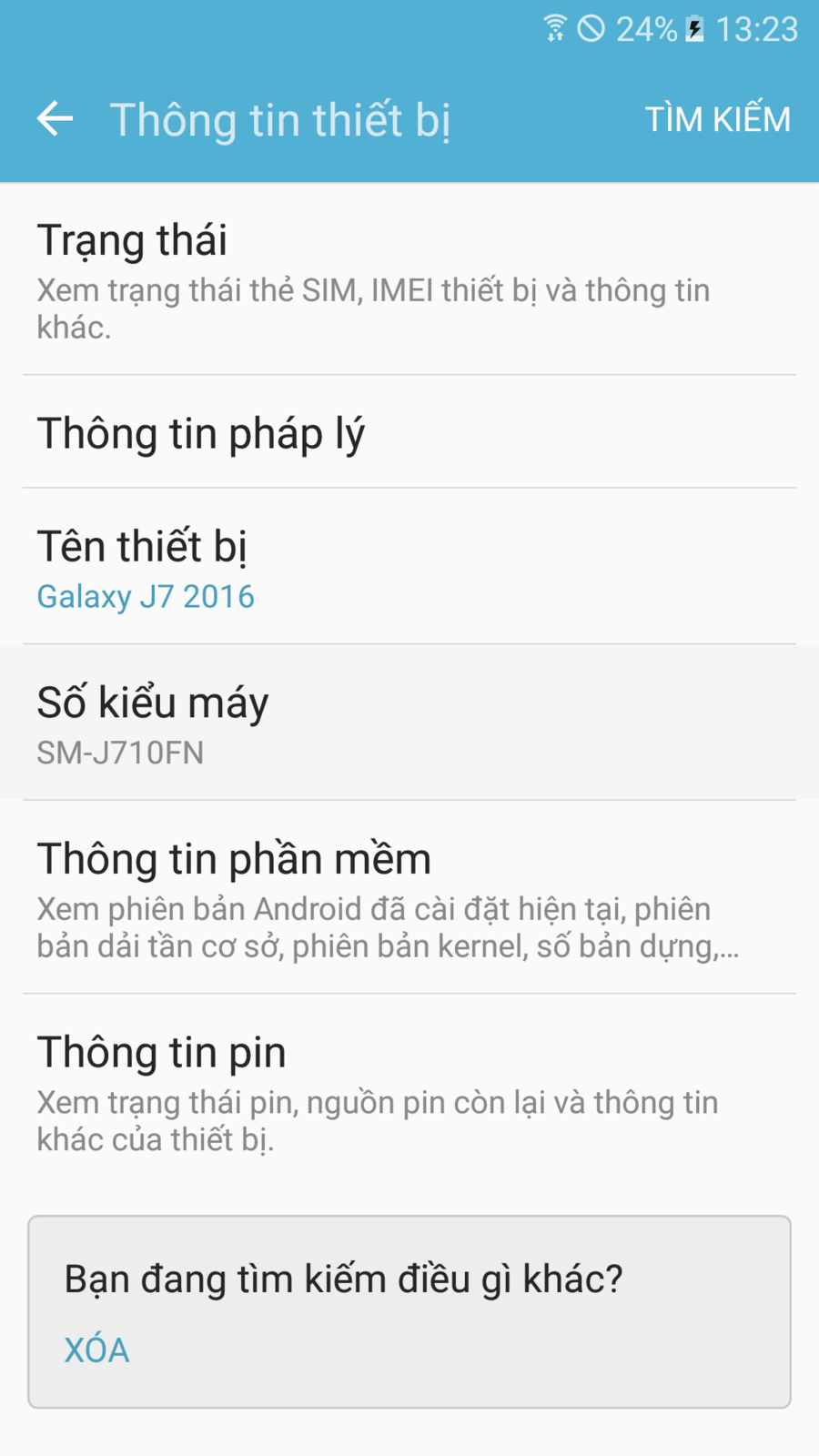Open Thông tin phần mềm

click(x=409, y=898)
